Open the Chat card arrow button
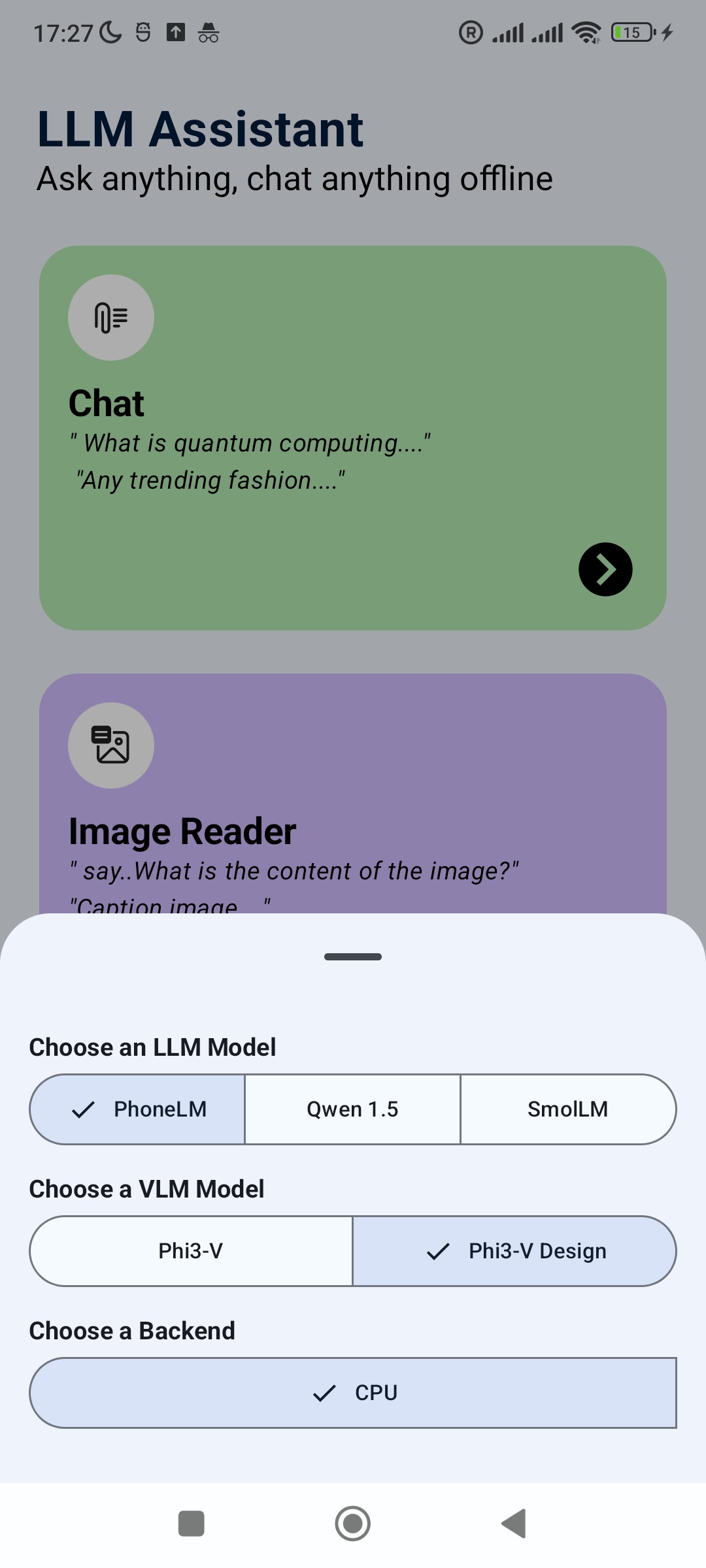706x1568 pixels. click(x=605, y=570)
